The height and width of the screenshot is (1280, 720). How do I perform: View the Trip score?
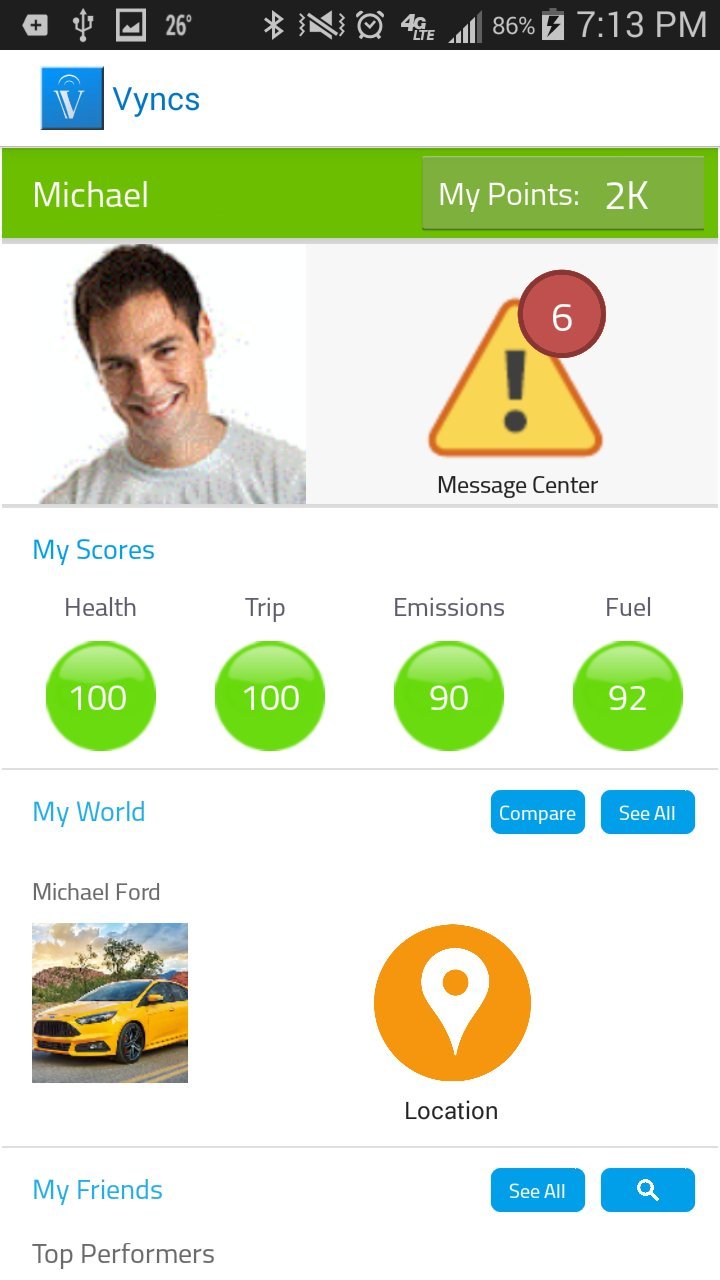(x=270, y=696)
